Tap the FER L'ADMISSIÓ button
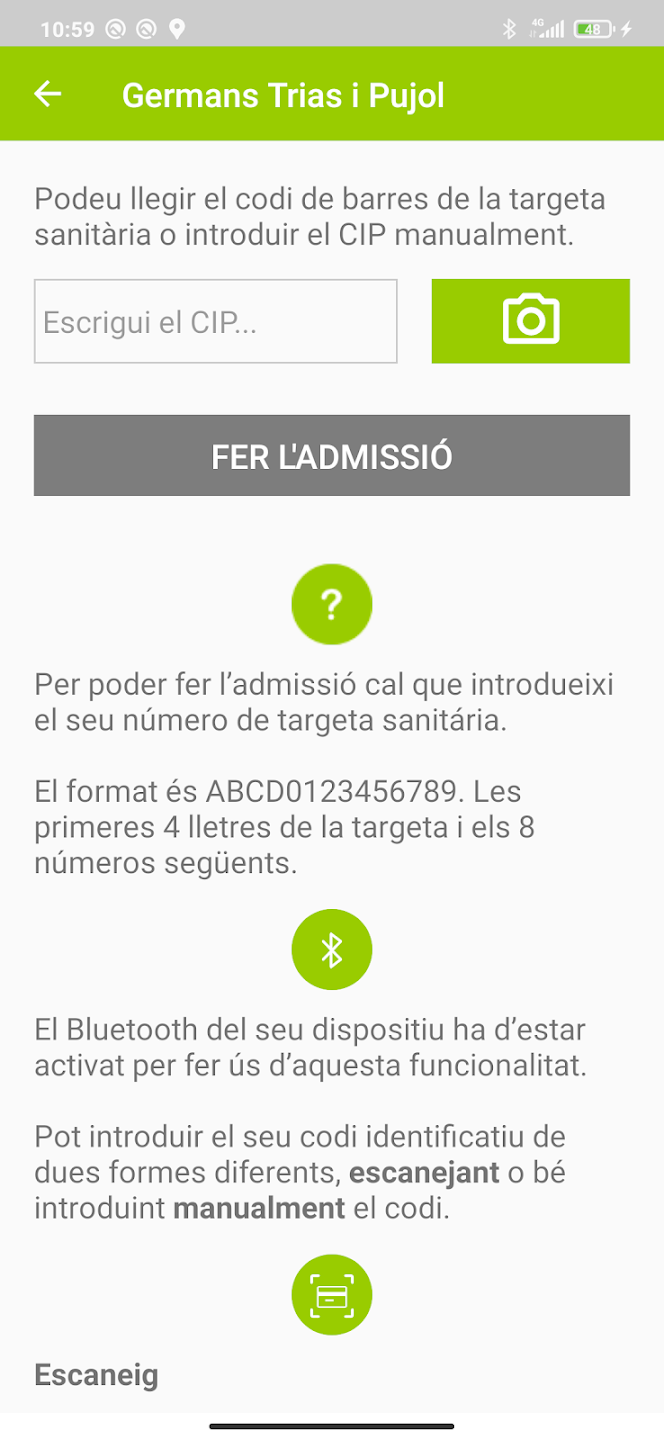The height and width of the screenshot is (1440, 664). pyautogui.click(x=332, y=456)
